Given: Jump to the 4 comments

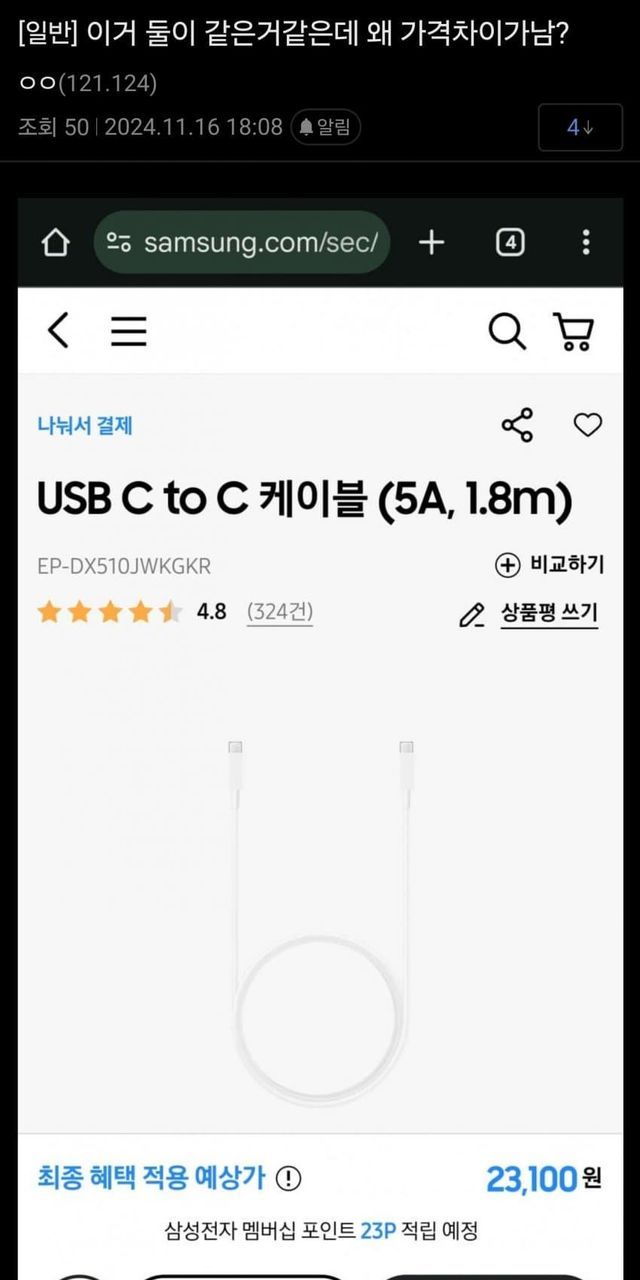Looking at the screenshot, I should click(x=580, y=127).
